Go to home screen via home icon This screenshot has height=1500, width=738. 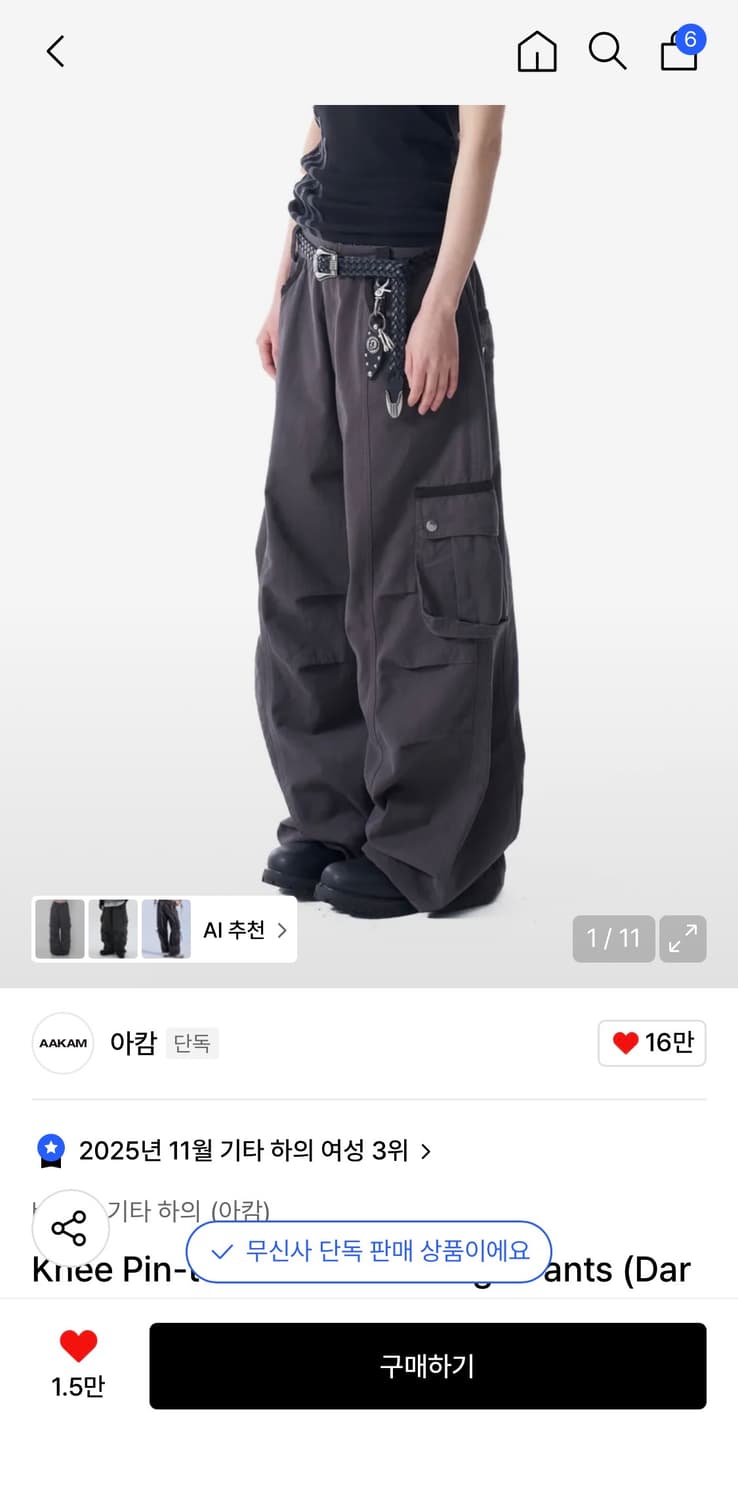[x=536, y=51]
